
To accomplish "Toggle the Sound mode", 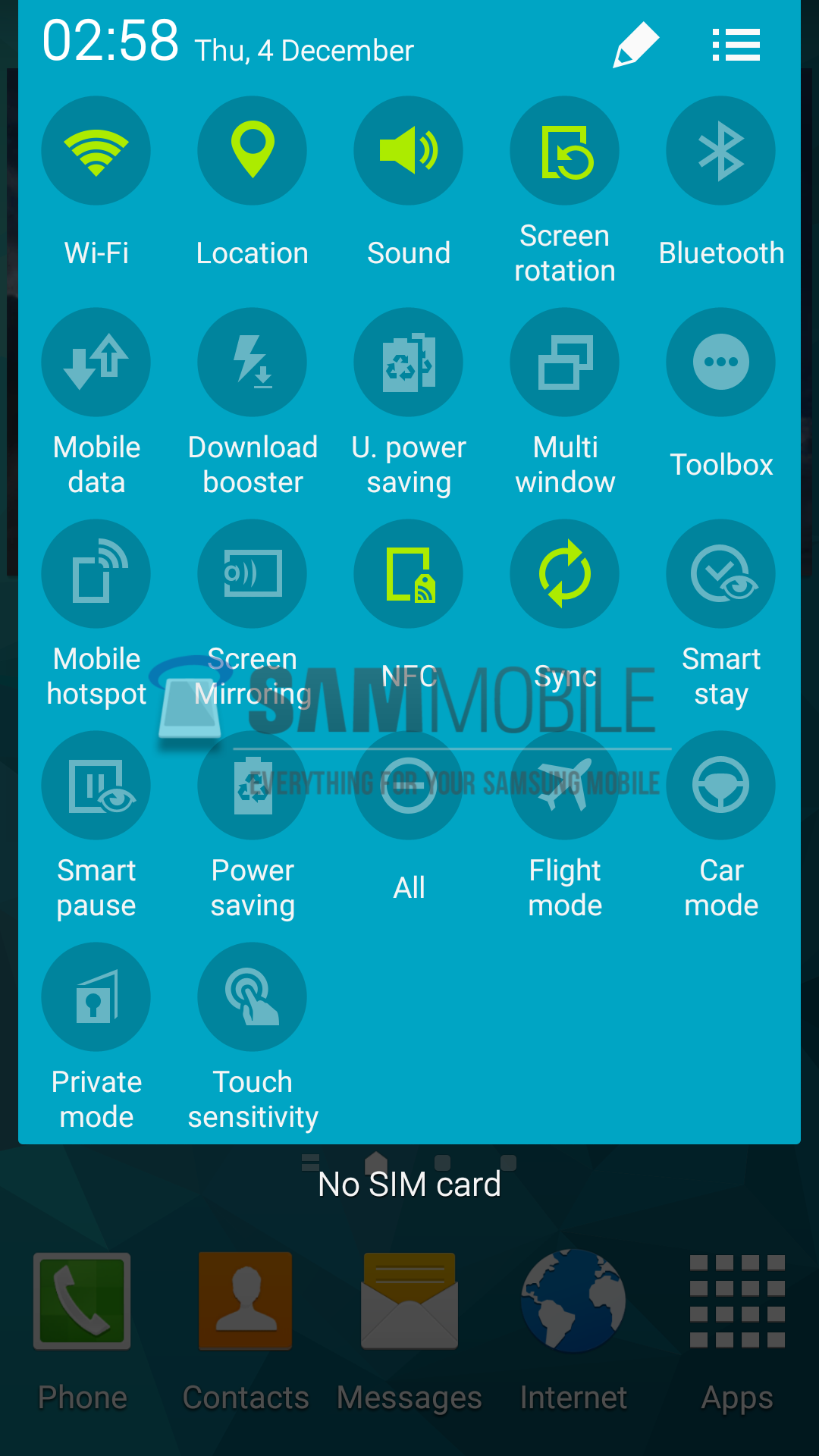I will click(x=409, y=151).
